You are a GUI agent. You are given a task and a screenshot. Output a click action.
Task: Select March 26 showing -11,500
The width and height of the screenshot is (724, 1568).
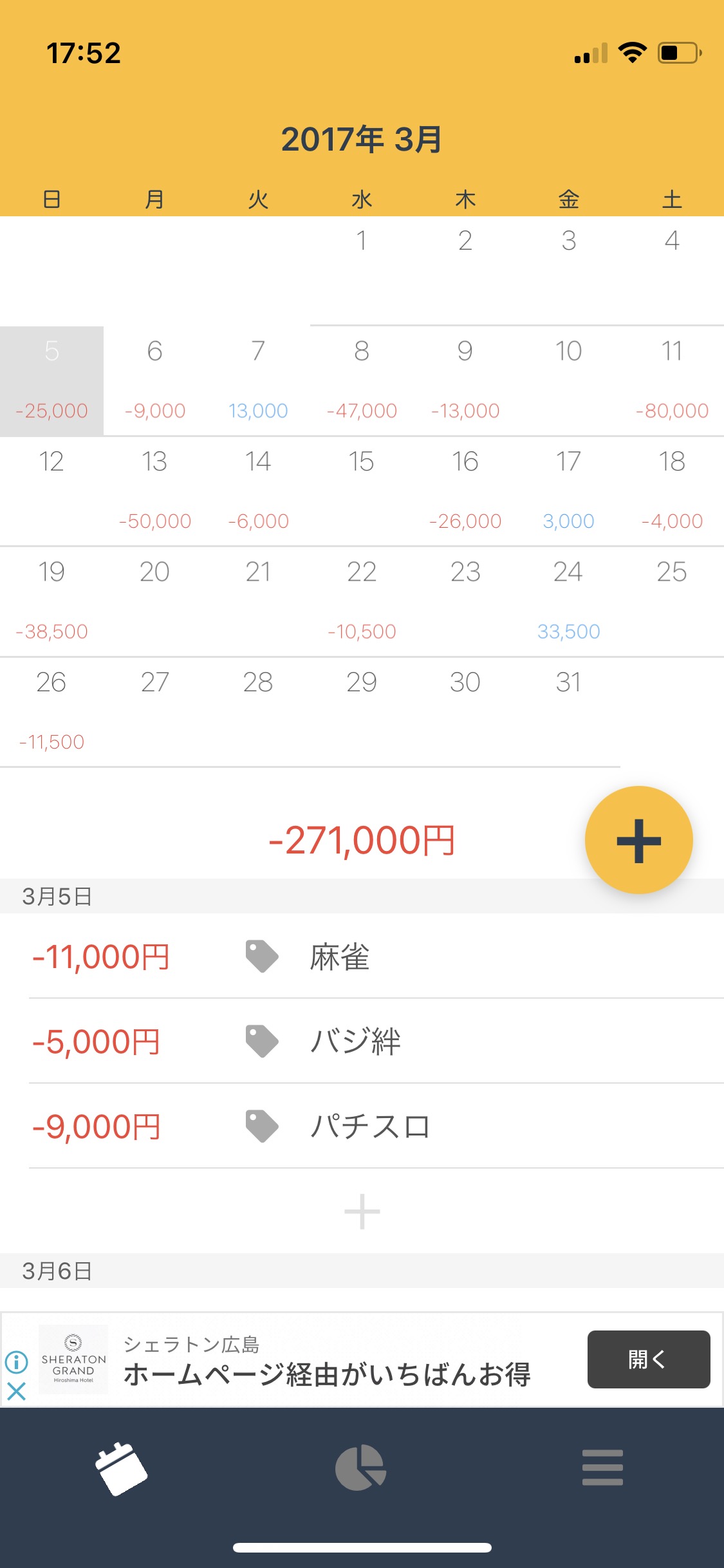(x=51, y=711)
